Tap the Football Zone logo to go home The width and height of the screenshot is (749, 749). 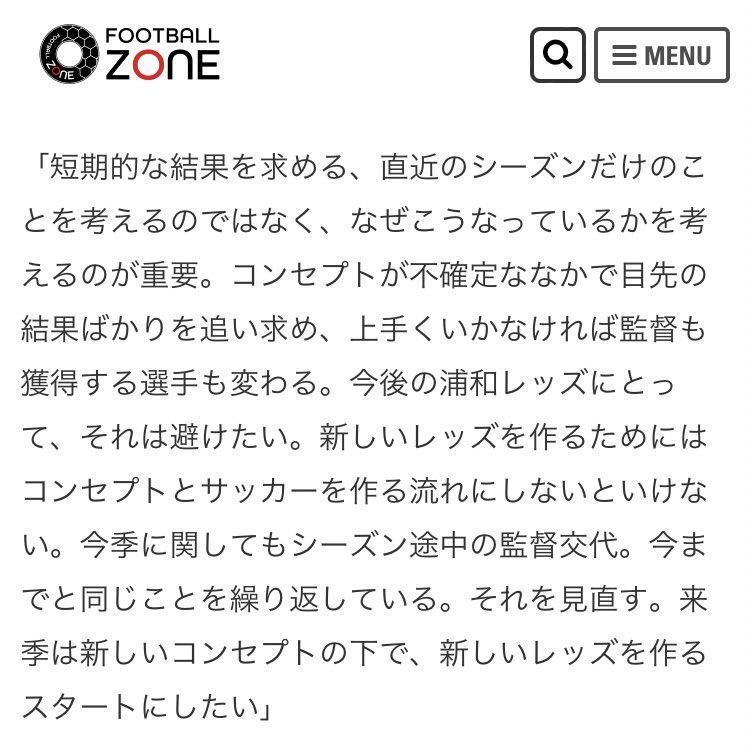129,54
